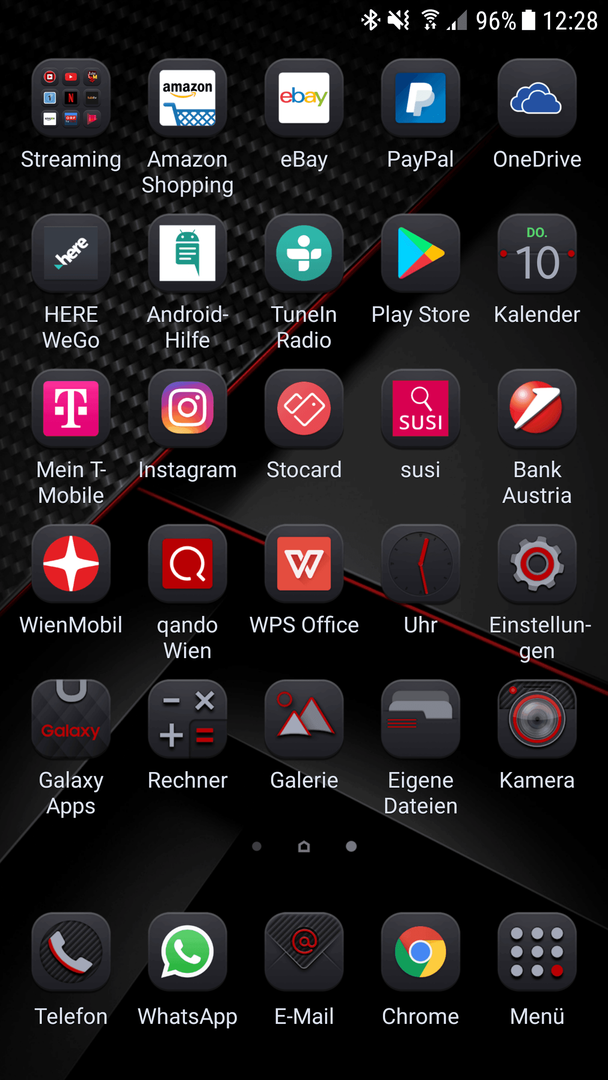This screenshot has width=608, height=1080.
Task: Launch HERE WeGo maps
Action: [71, 253]
